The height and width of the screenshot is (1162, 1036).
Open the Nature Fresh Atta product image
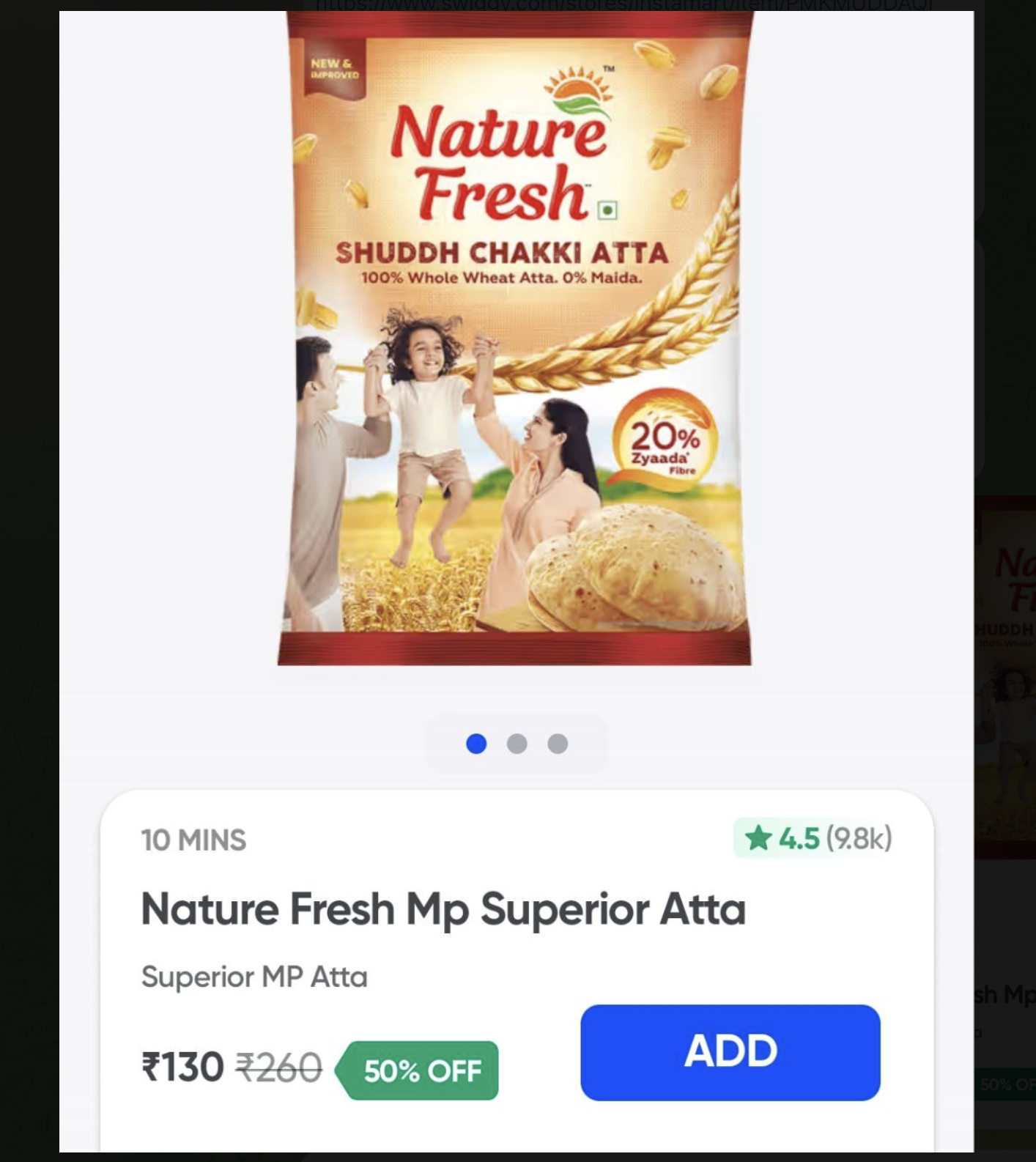tap(515, 338)
